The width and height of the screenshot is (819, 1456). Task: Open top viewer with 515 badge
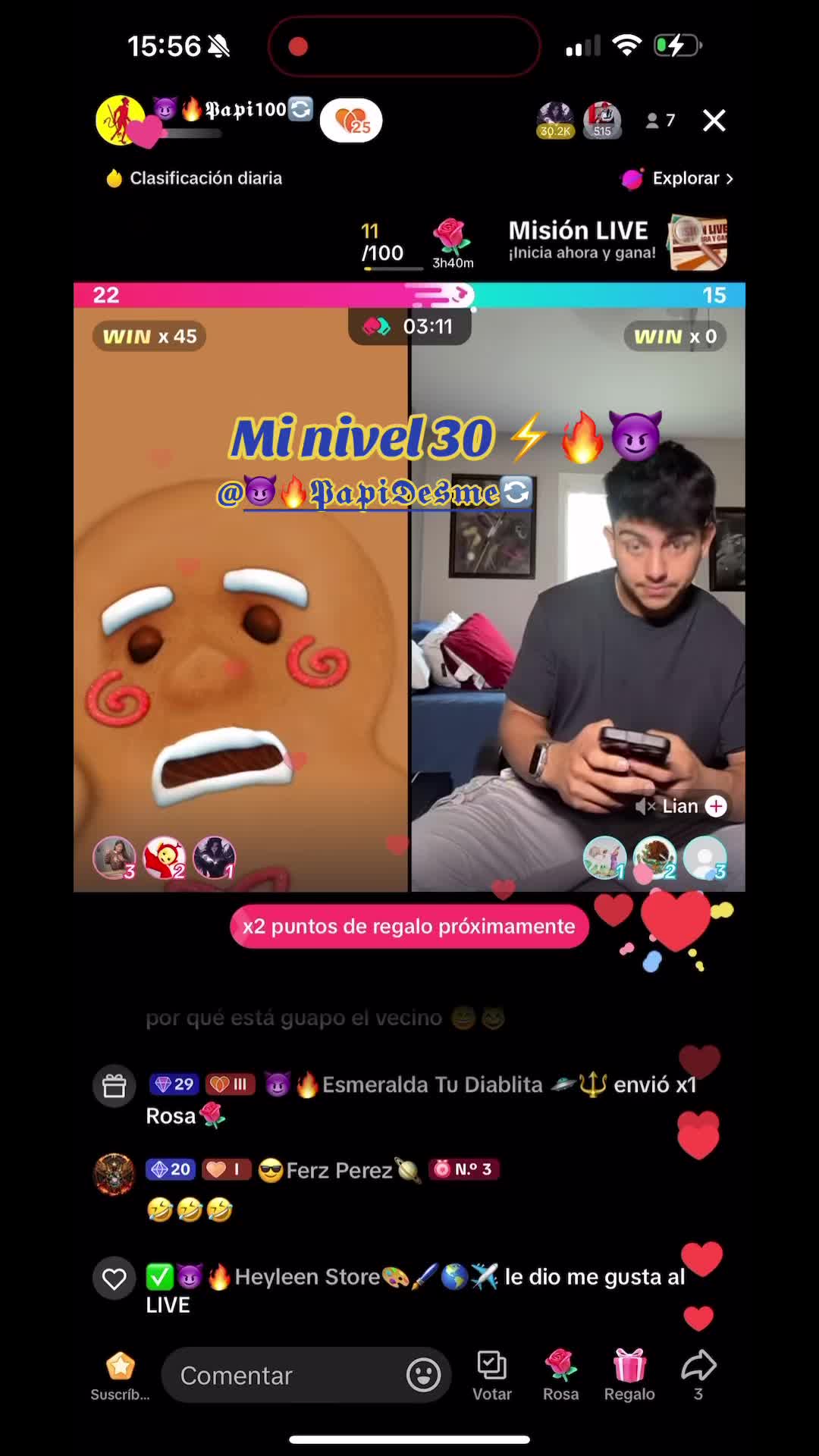602,121
